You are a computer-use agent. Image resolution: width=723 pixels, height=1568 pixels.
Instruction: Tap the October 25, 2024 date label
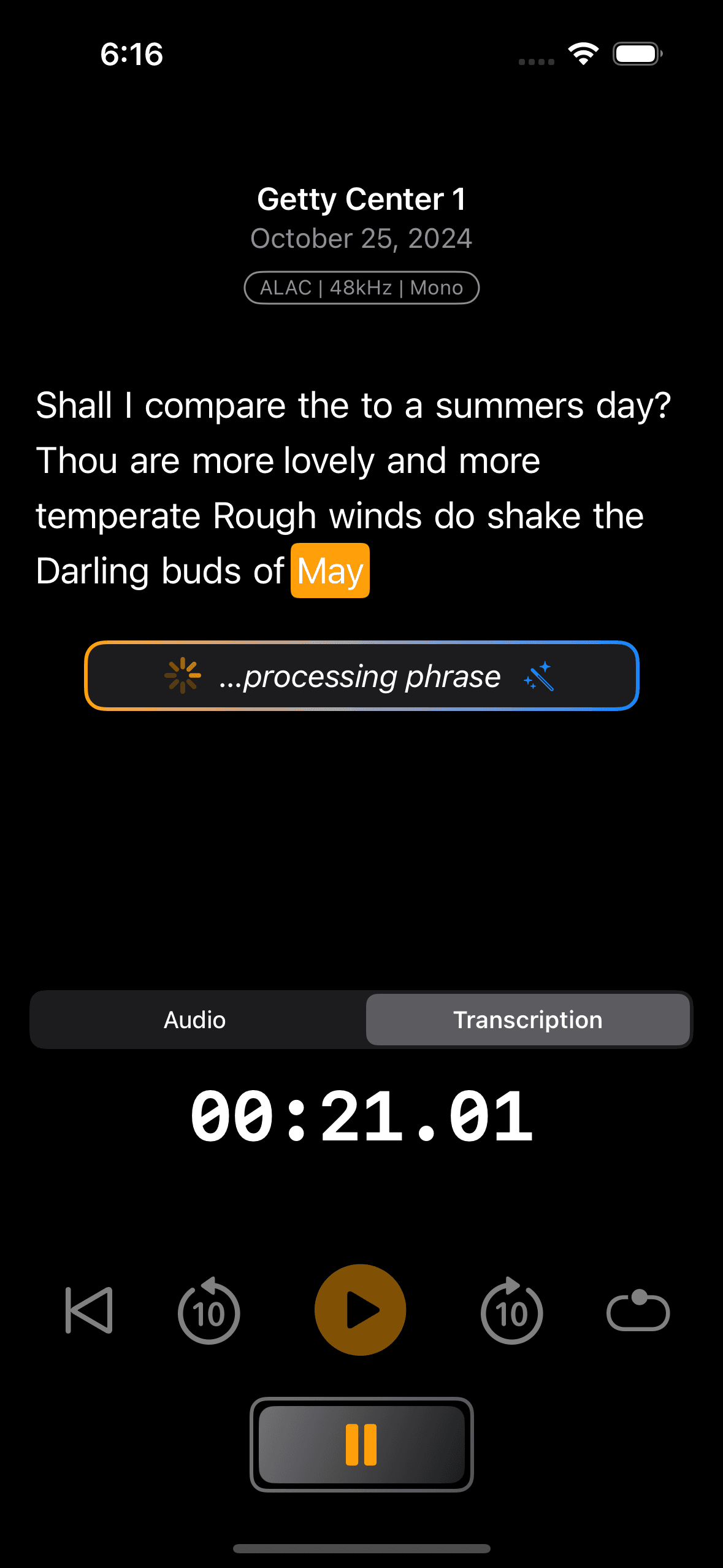click(361, 238)
